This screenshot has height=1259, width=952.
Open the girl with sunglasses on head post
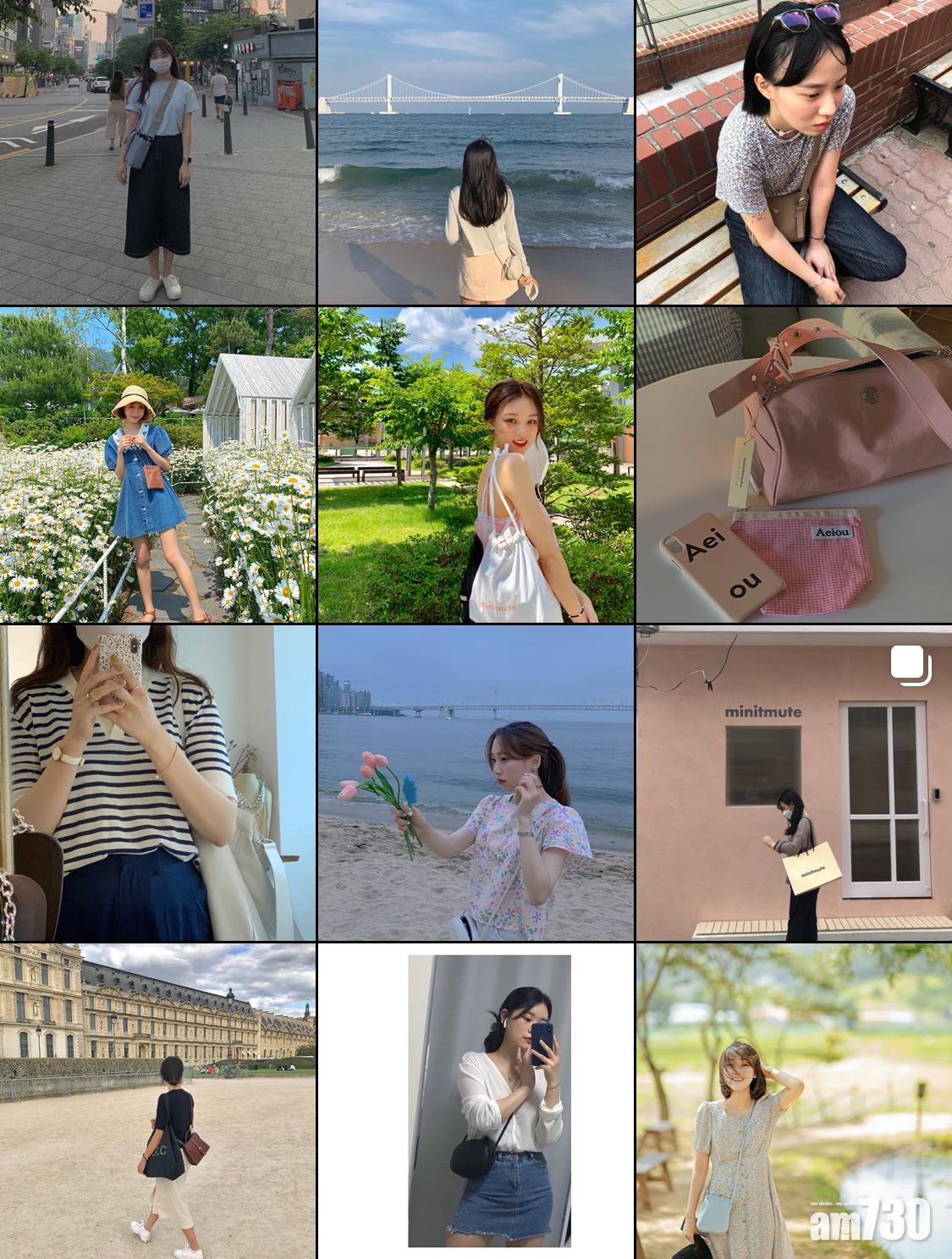pyautogui.click(x=794, y=152)
